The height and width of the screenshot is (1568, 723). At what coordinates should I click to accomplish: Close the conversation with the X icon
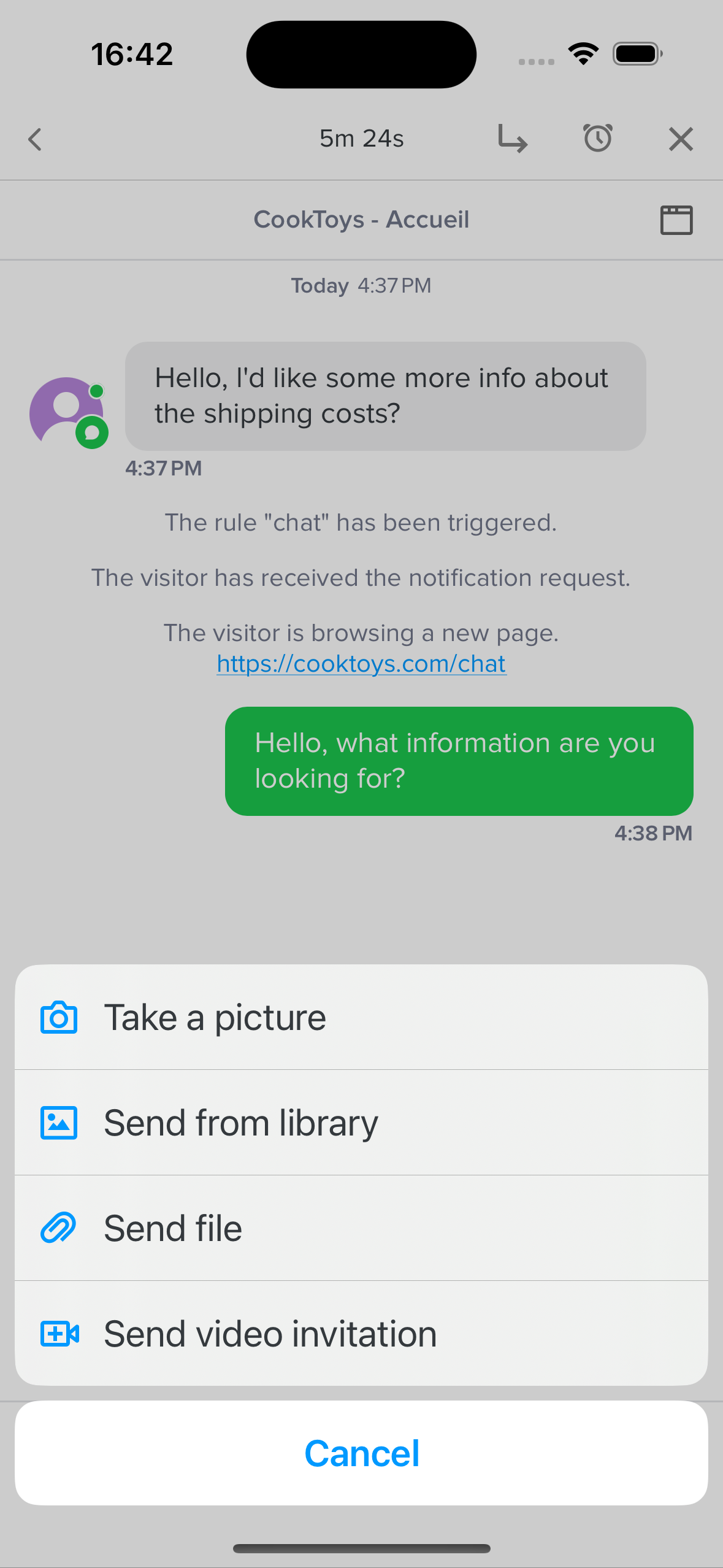(681, 139)
